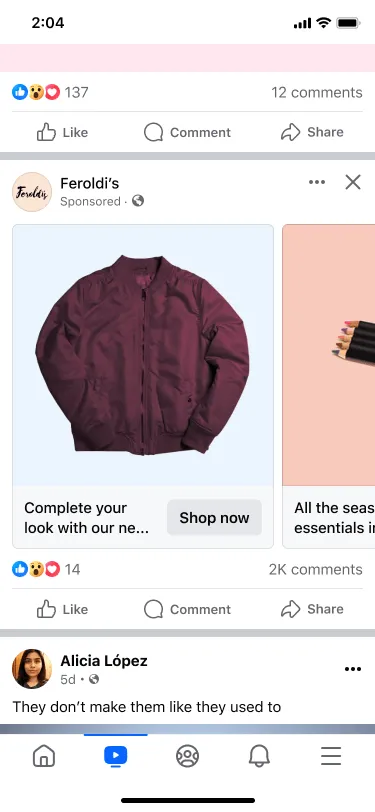This screenshot has width=375, height=812.
Task: Like the Feroldi's sponsored post
Action: [x=62, y=609]
